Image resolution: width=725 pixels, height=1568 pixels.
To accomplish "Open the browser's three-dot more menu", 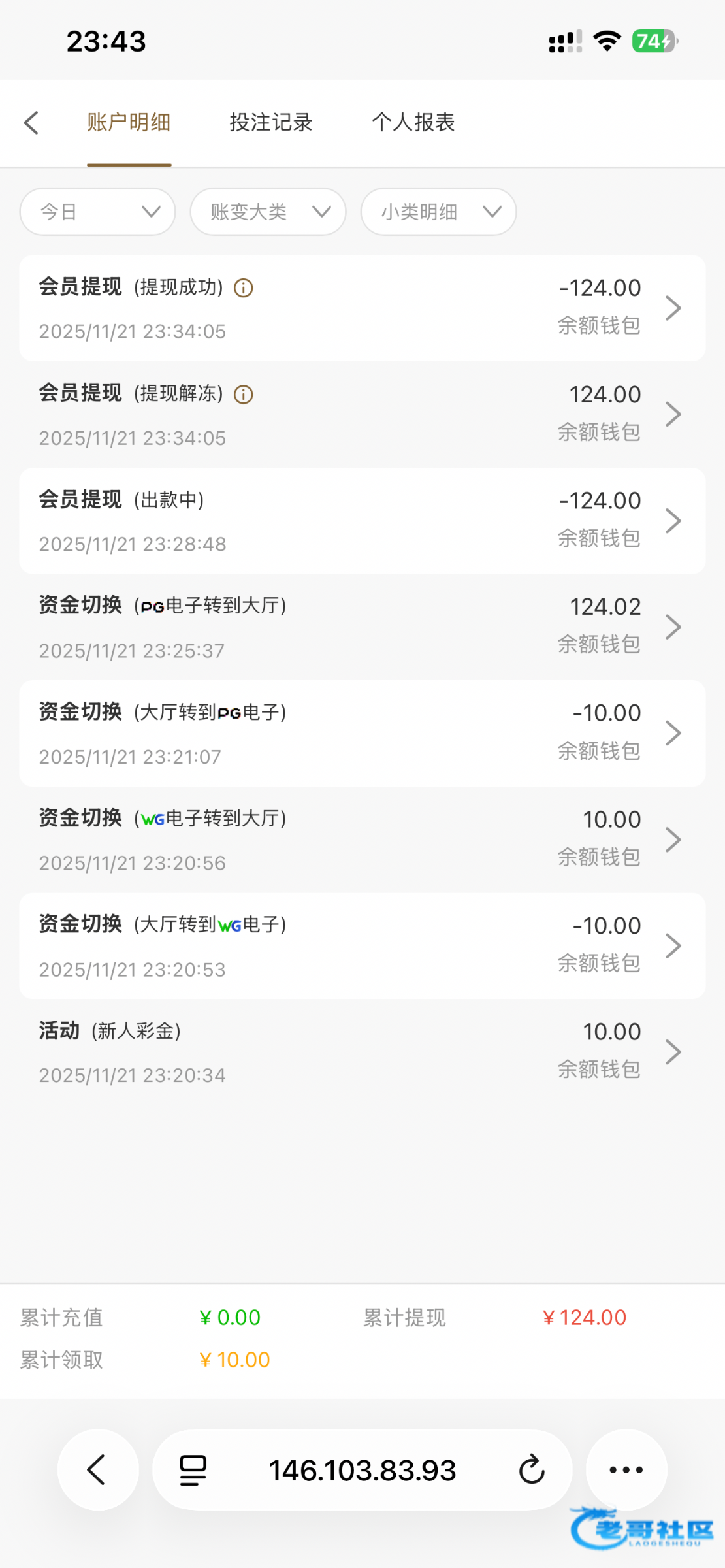I will point(626,1470).
